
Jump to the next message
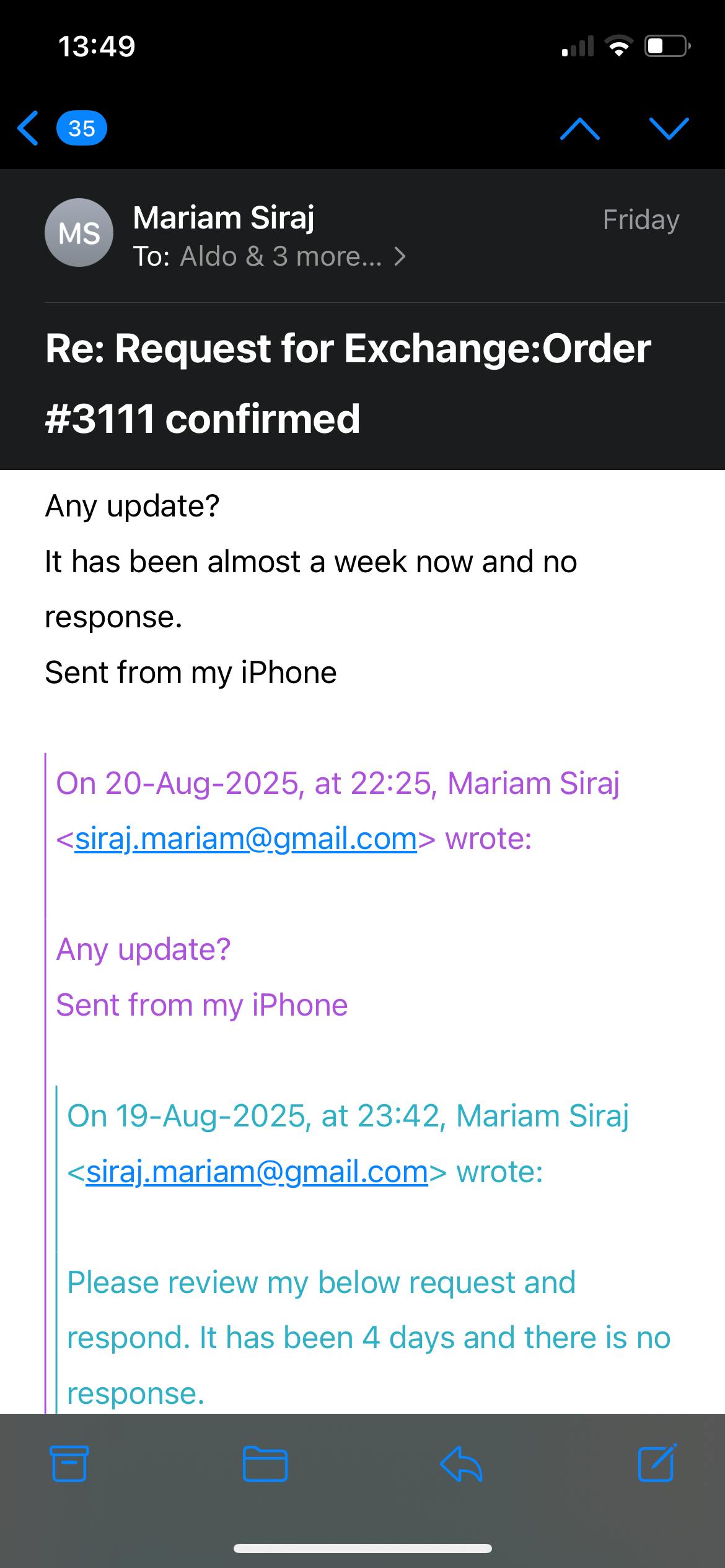[x=669, y=128]
